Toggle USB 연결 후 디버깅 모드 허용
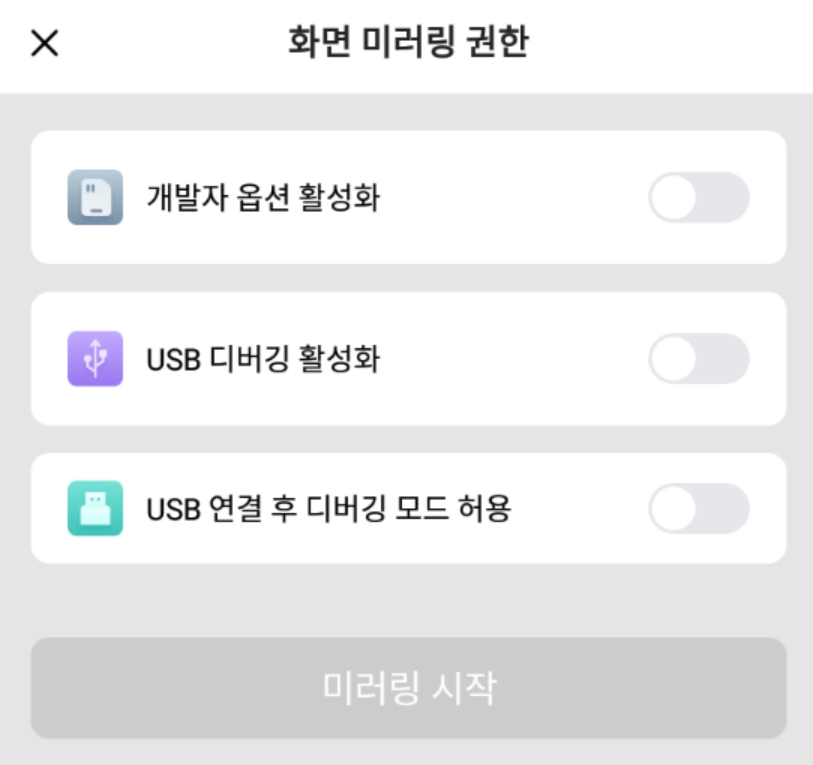This screenshot has width=813, height=765. [x=698, y=509]
